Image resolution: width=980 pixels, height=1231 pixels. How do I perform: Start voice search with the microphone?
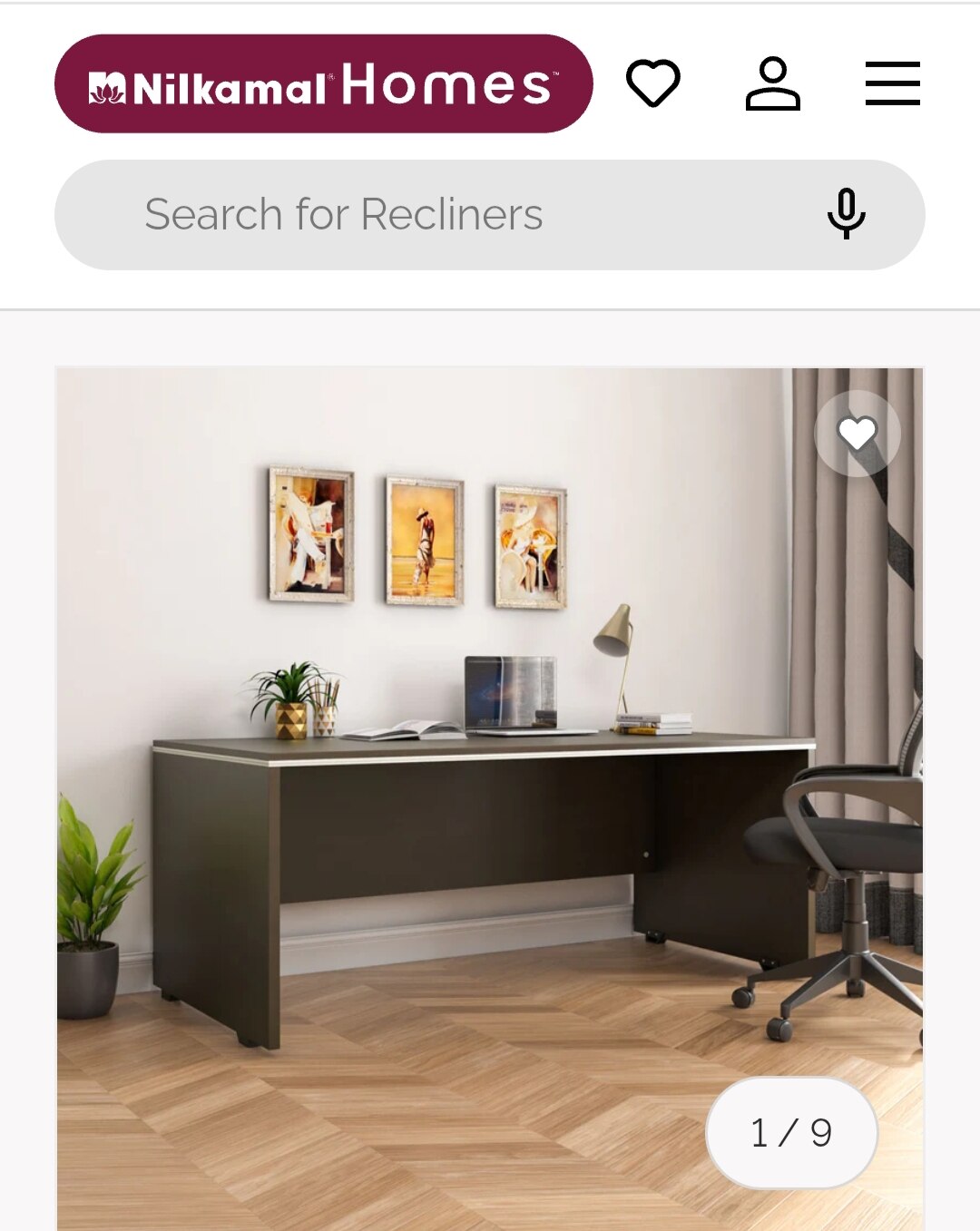846,214
